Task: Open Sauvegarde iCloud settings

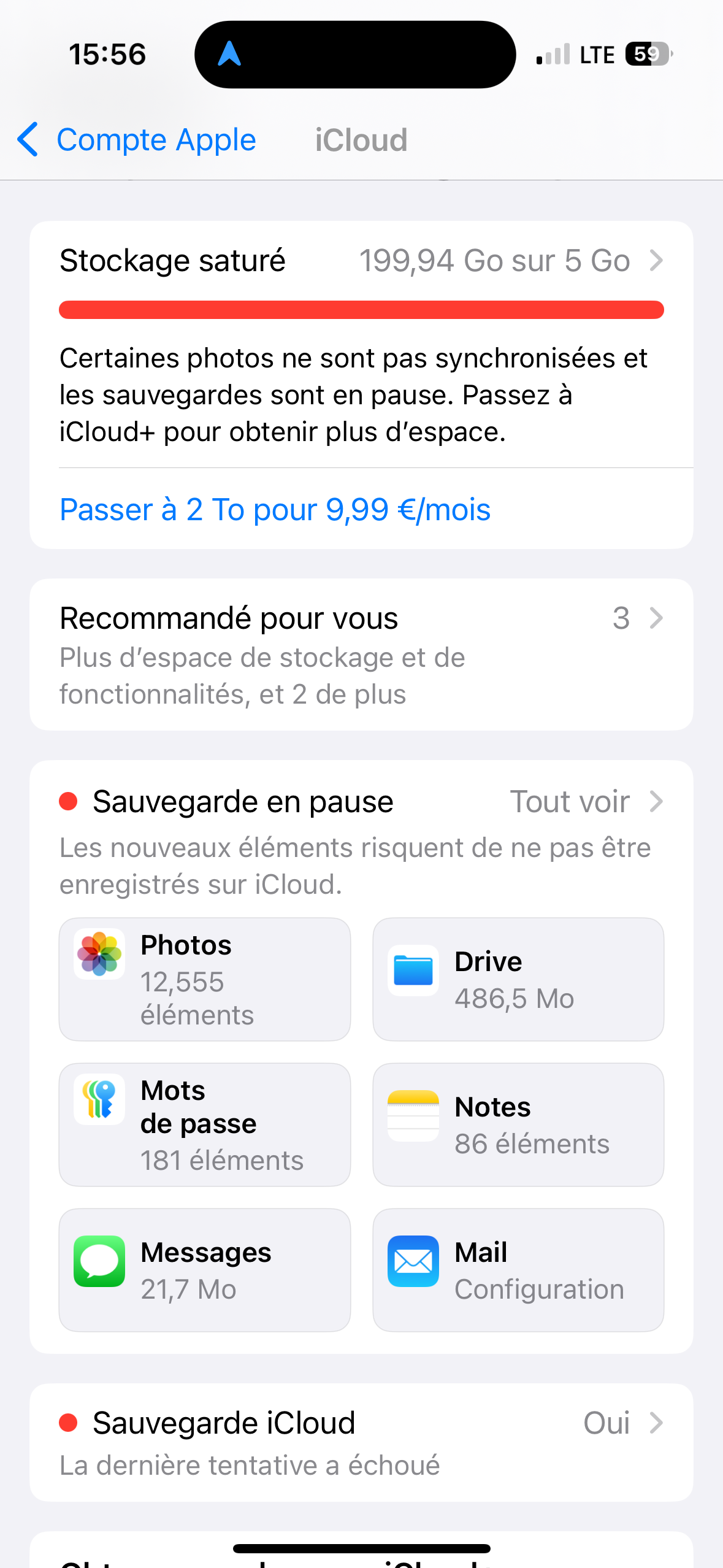Action: (361, 1442)
